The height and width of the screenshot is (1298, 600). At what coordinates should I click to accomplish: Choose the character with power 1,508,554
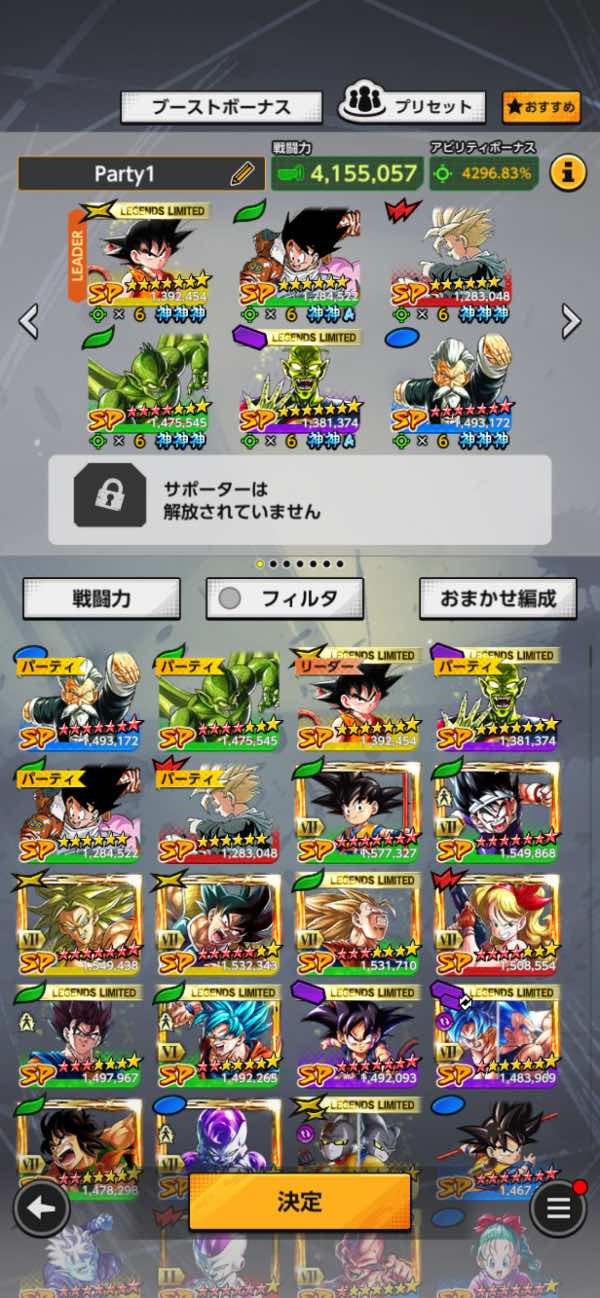point(497,925)
